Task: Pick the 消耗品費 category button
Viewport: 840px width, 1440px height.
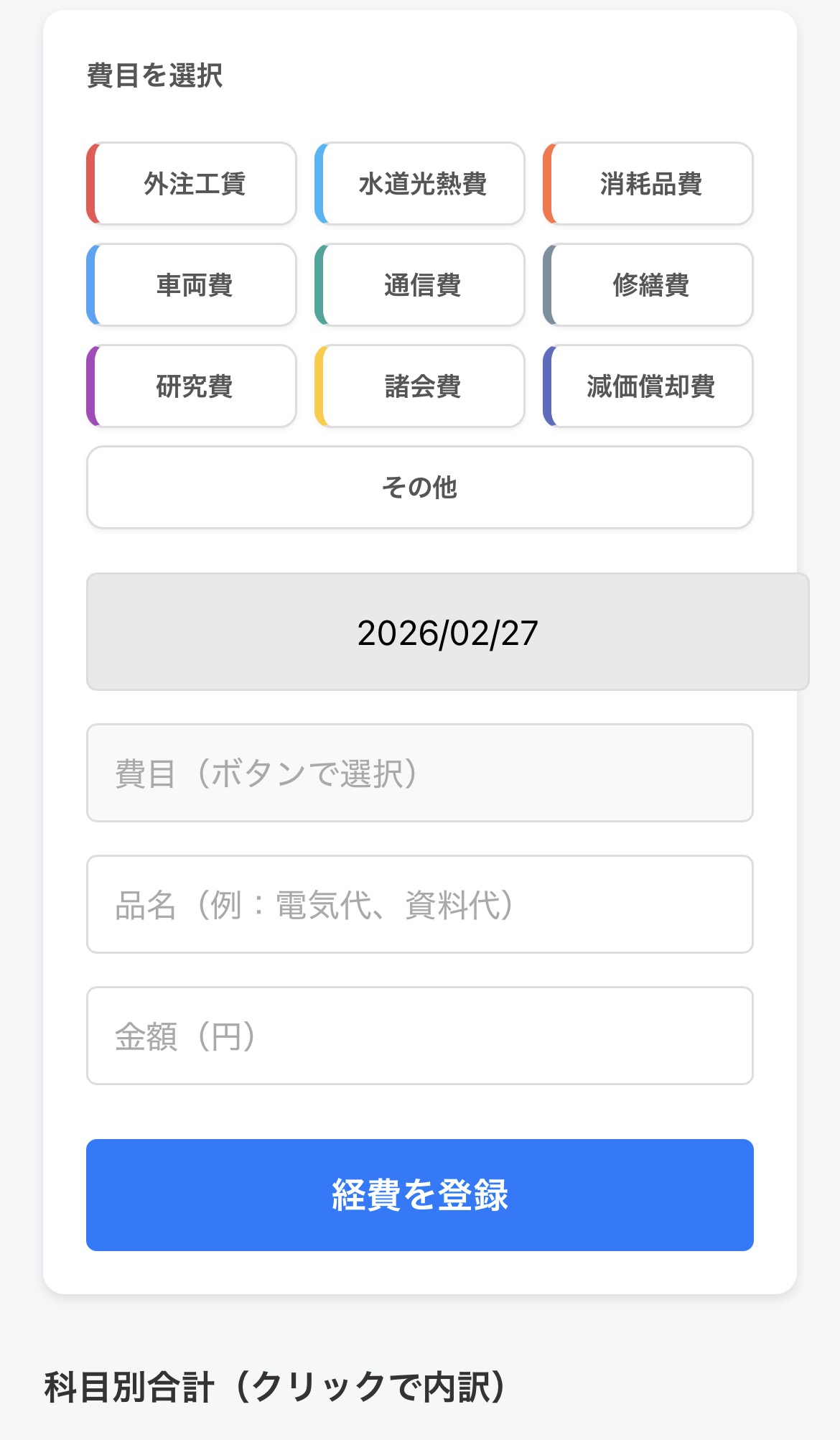Action: click(x=648, y=184)
